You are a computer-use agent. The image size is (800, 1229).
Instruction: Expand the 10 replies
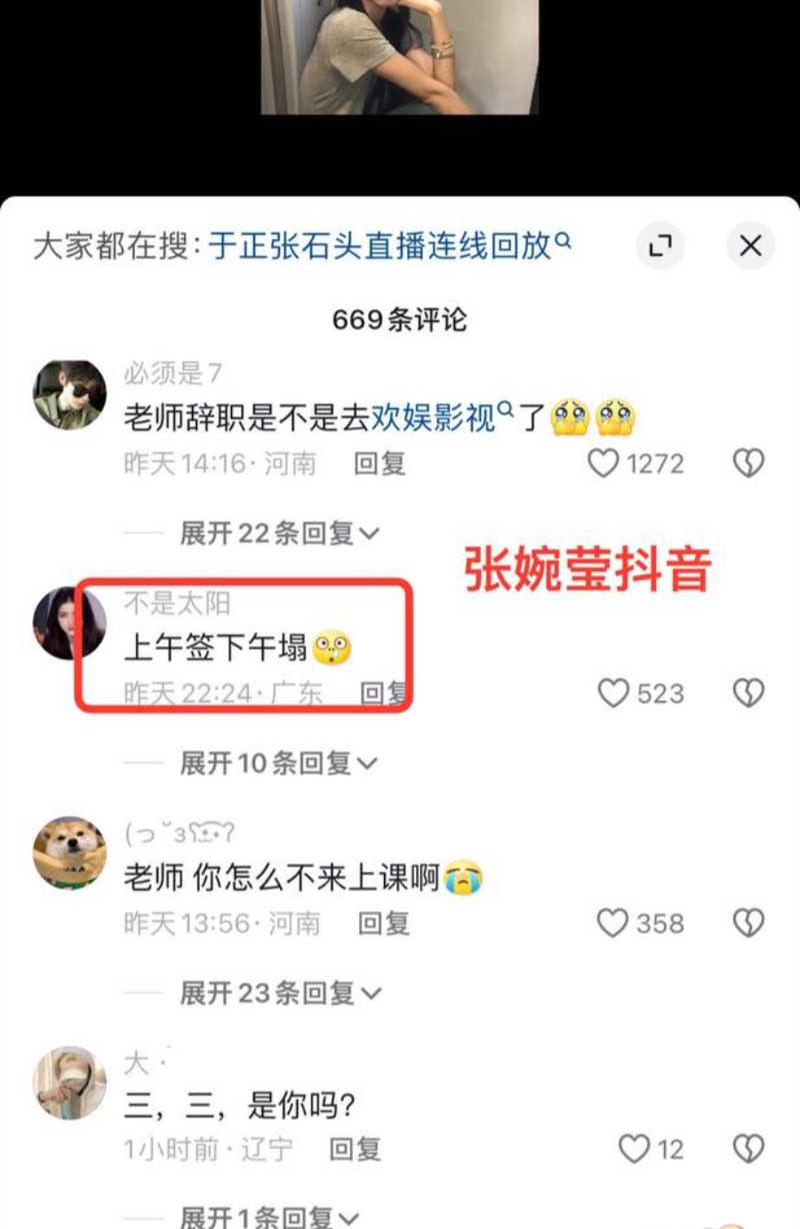tap(279, 764)
